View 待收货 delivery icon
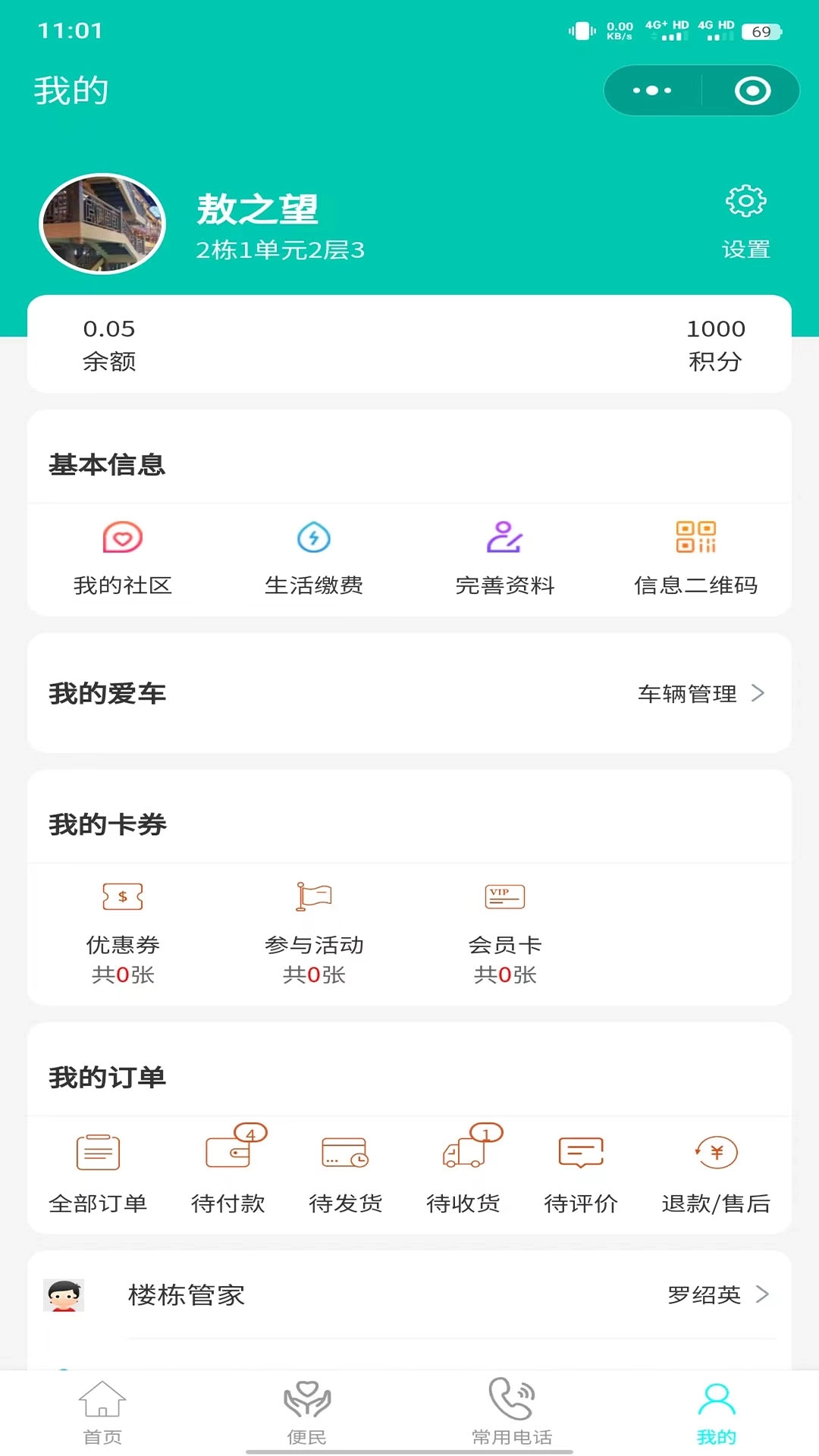This screenshot has height=1456, width=819. click(x=464, y=1168)
